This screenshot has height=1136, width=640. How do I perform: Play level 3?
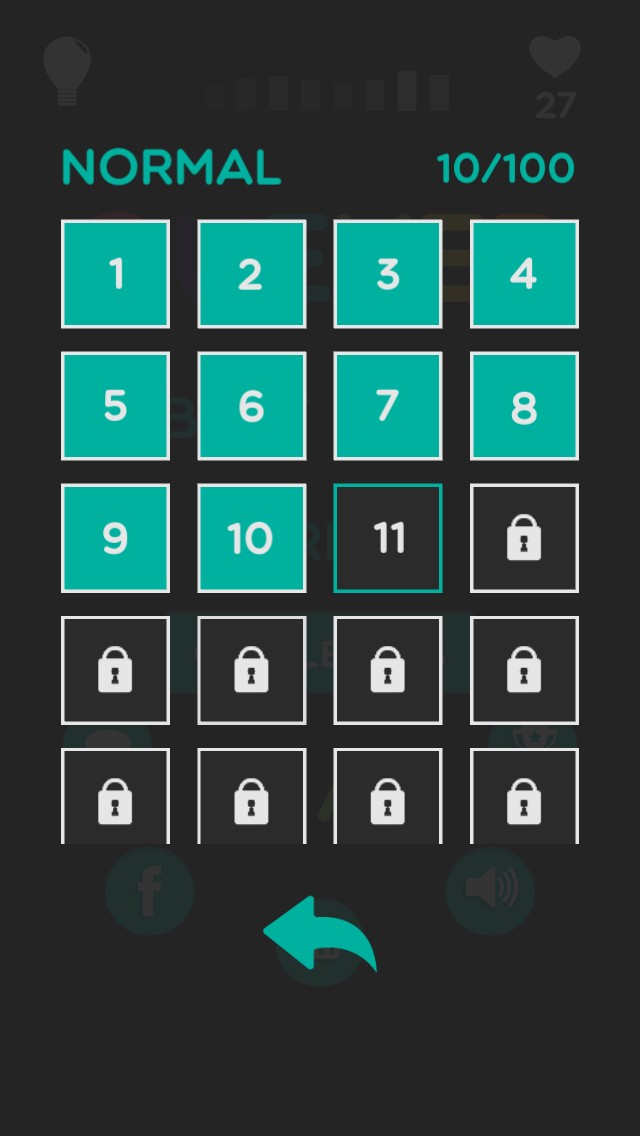[388, 274]
